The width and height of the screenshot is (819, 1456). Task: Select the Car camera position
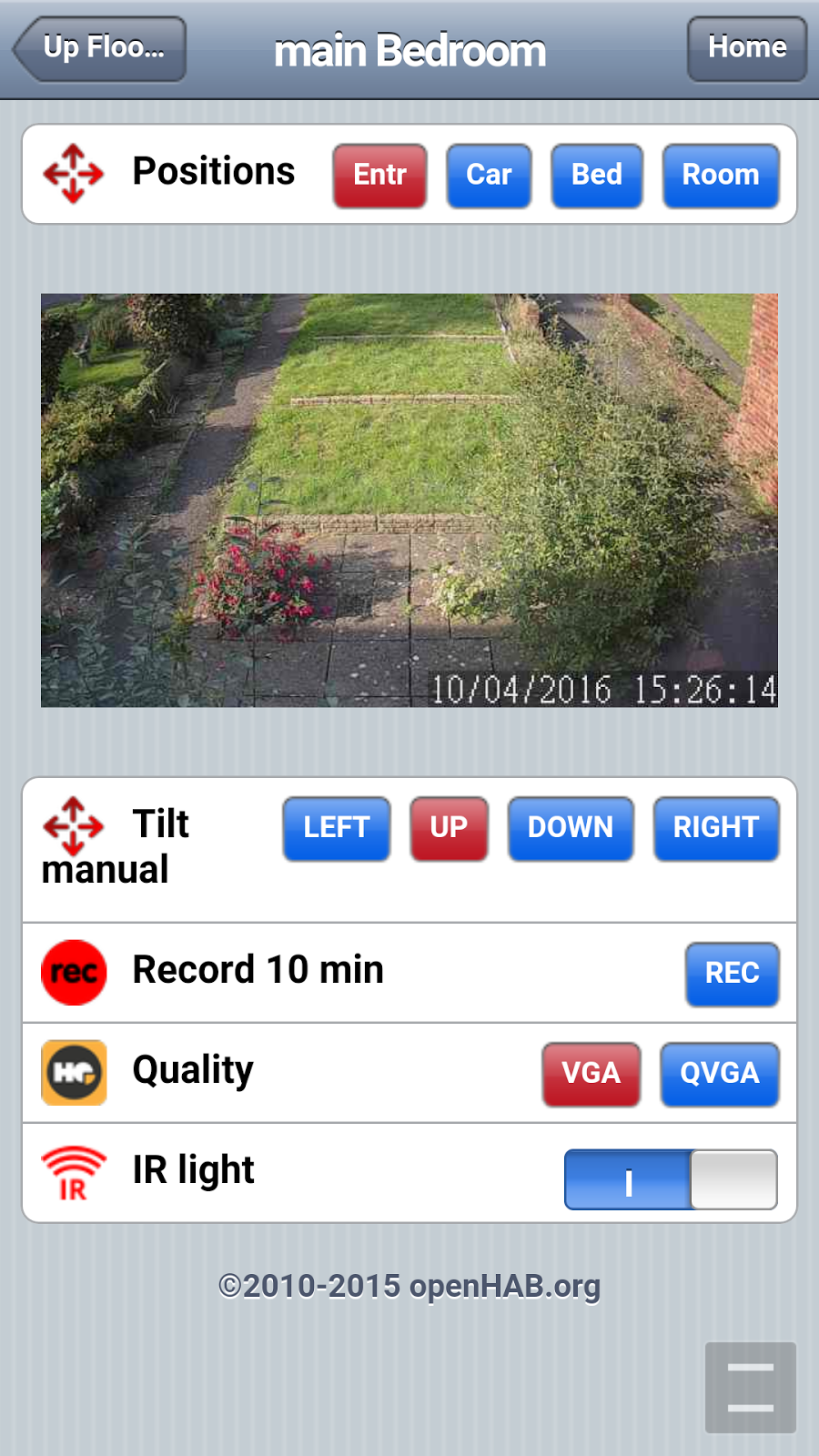pyautogui.click(x=489, y=175)
